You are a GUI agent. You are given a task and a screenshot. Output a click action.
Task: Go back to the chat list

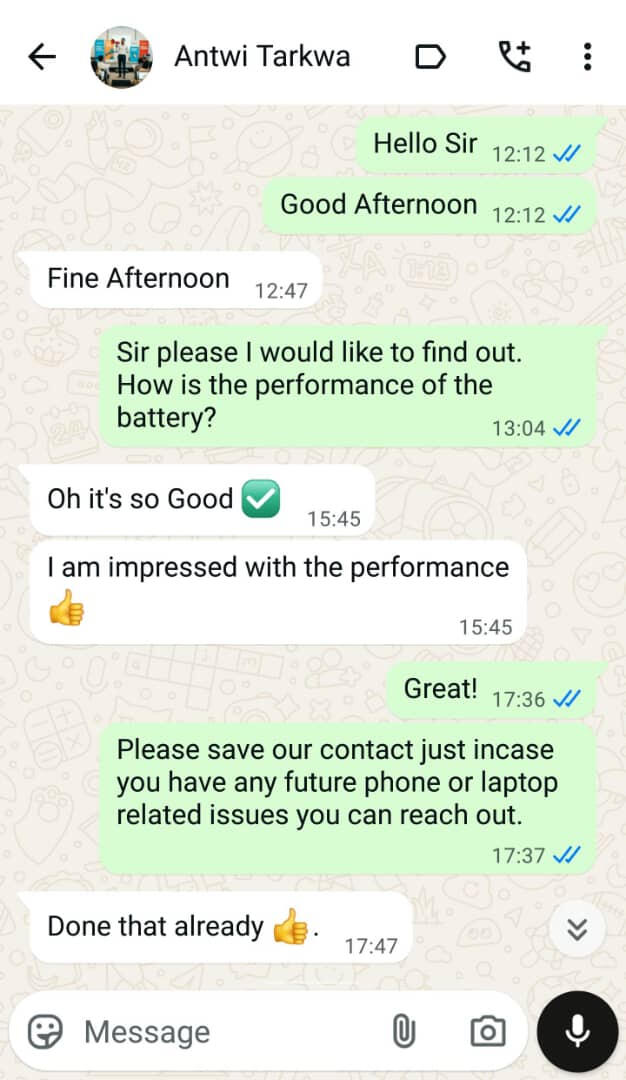42,57
